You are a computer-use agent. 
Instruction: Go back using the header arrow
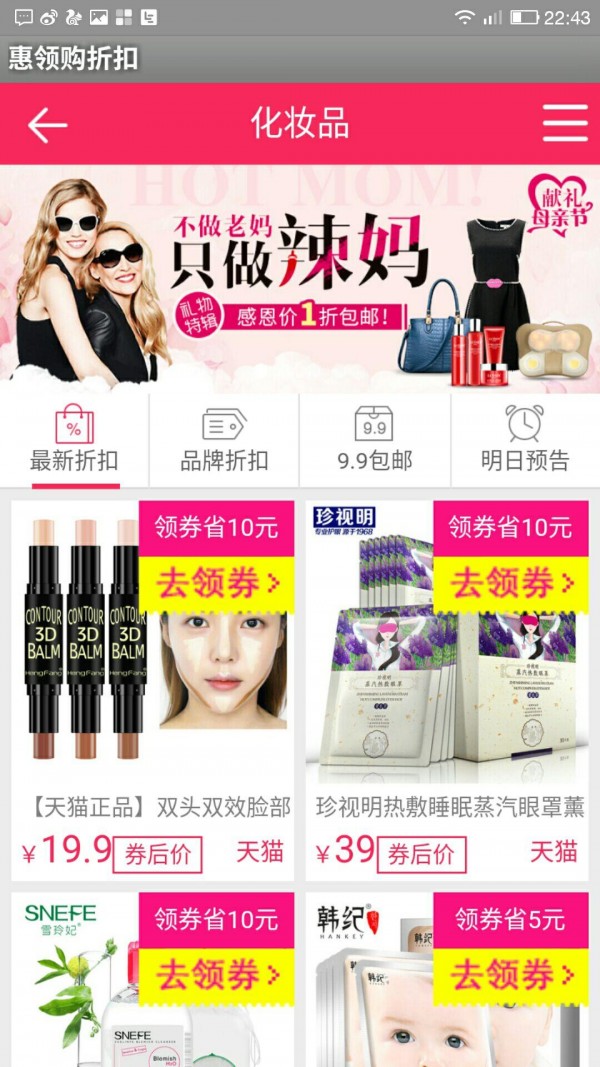47,125
